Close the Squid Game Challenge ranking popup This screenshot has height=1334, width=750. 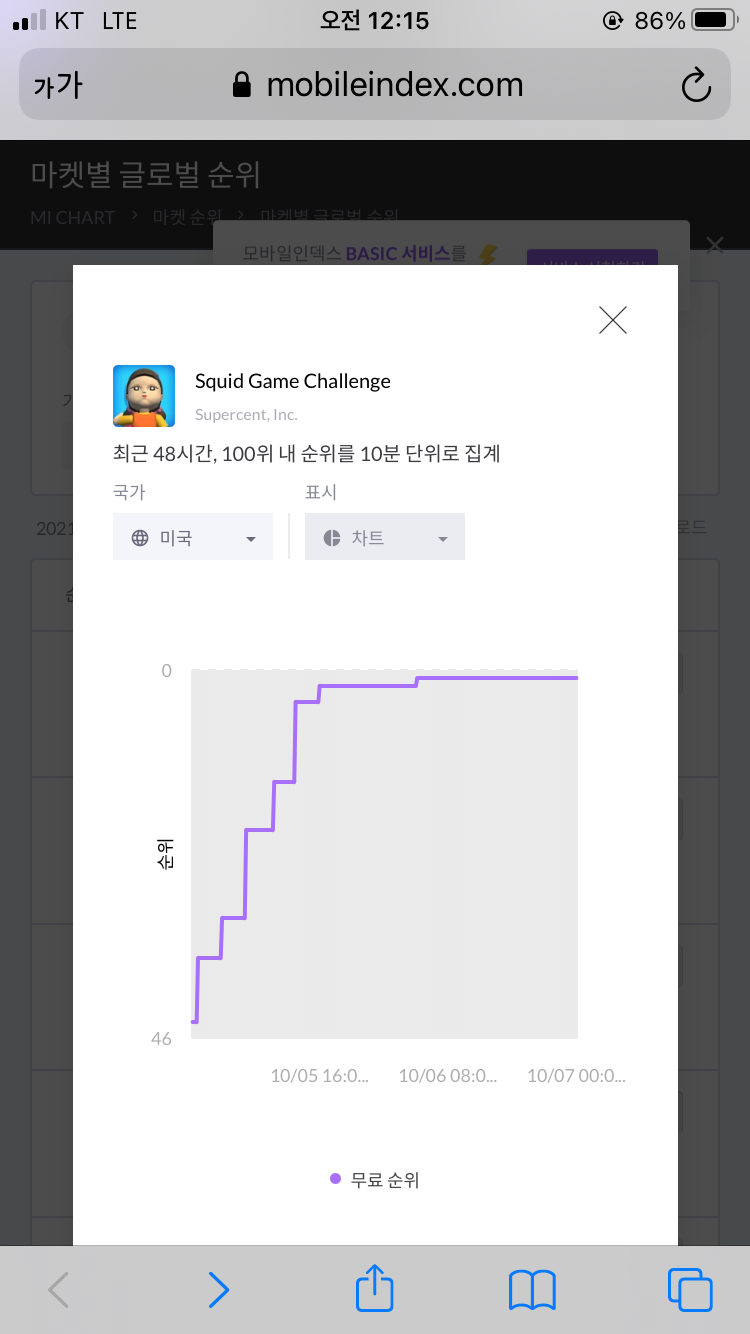612,320
